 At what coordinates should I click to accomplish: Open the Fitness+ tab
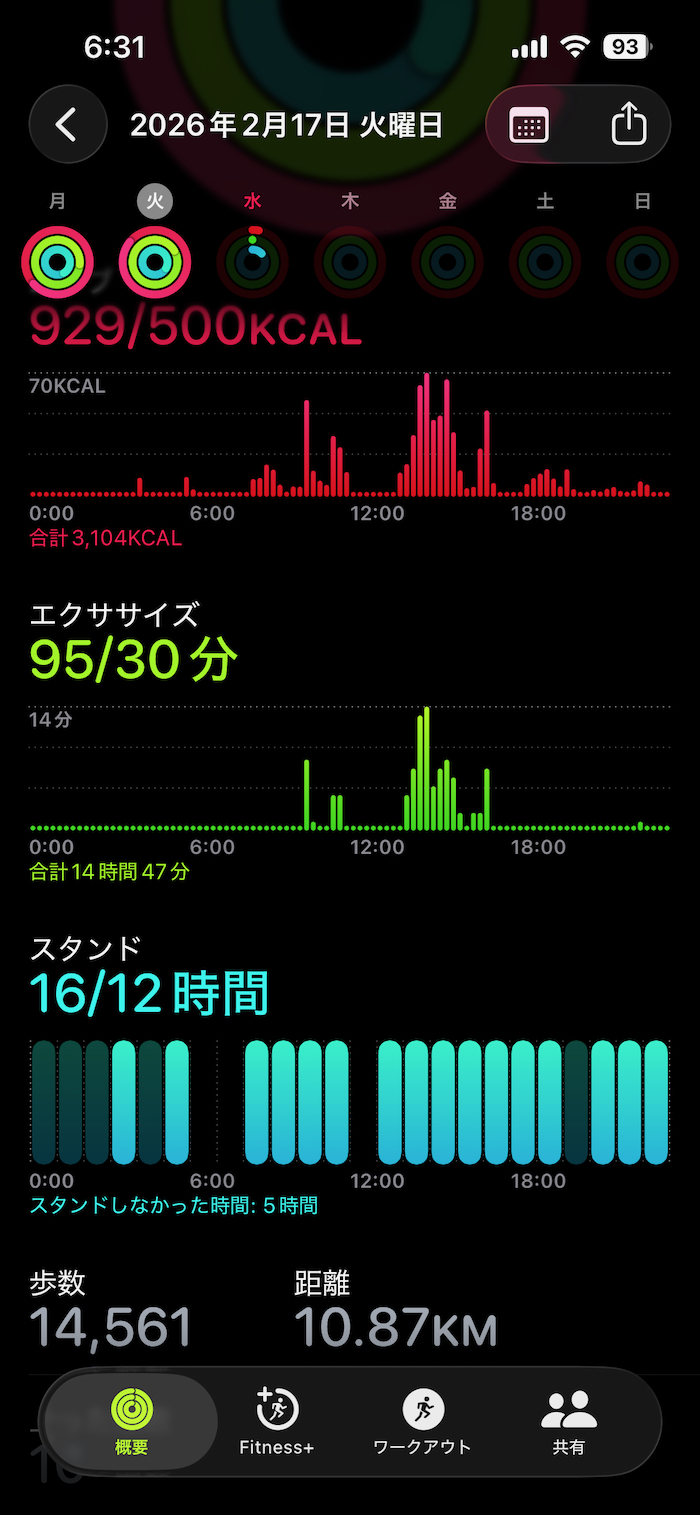tap(277, 1421)
